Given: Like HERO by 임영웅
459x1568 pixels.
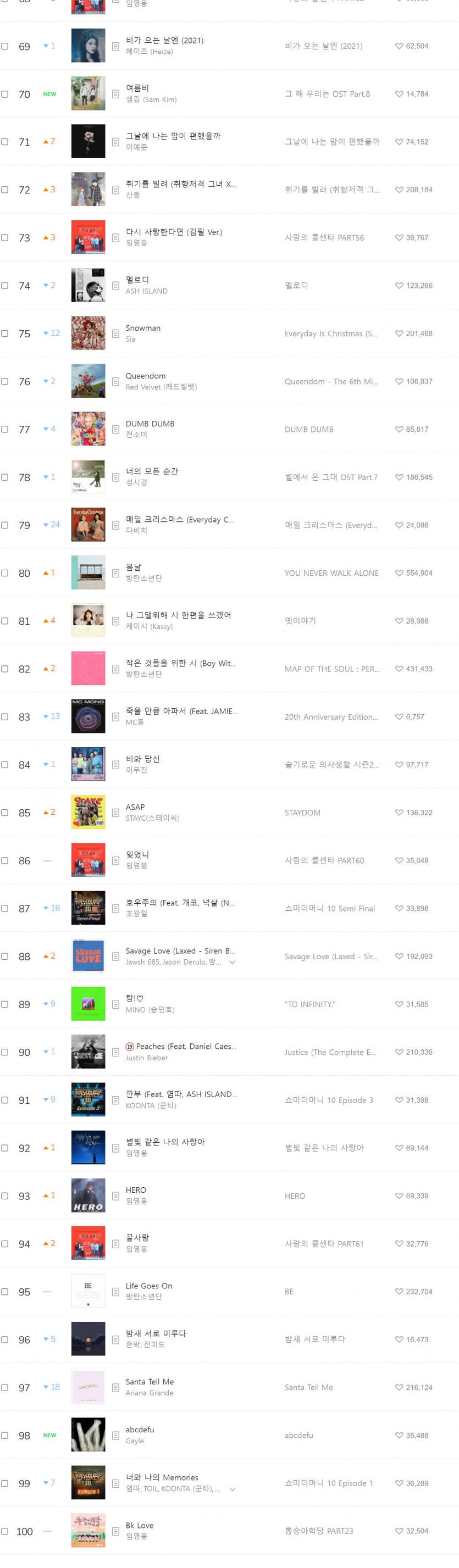Looking at the screenshot, I should point(399,1196).
